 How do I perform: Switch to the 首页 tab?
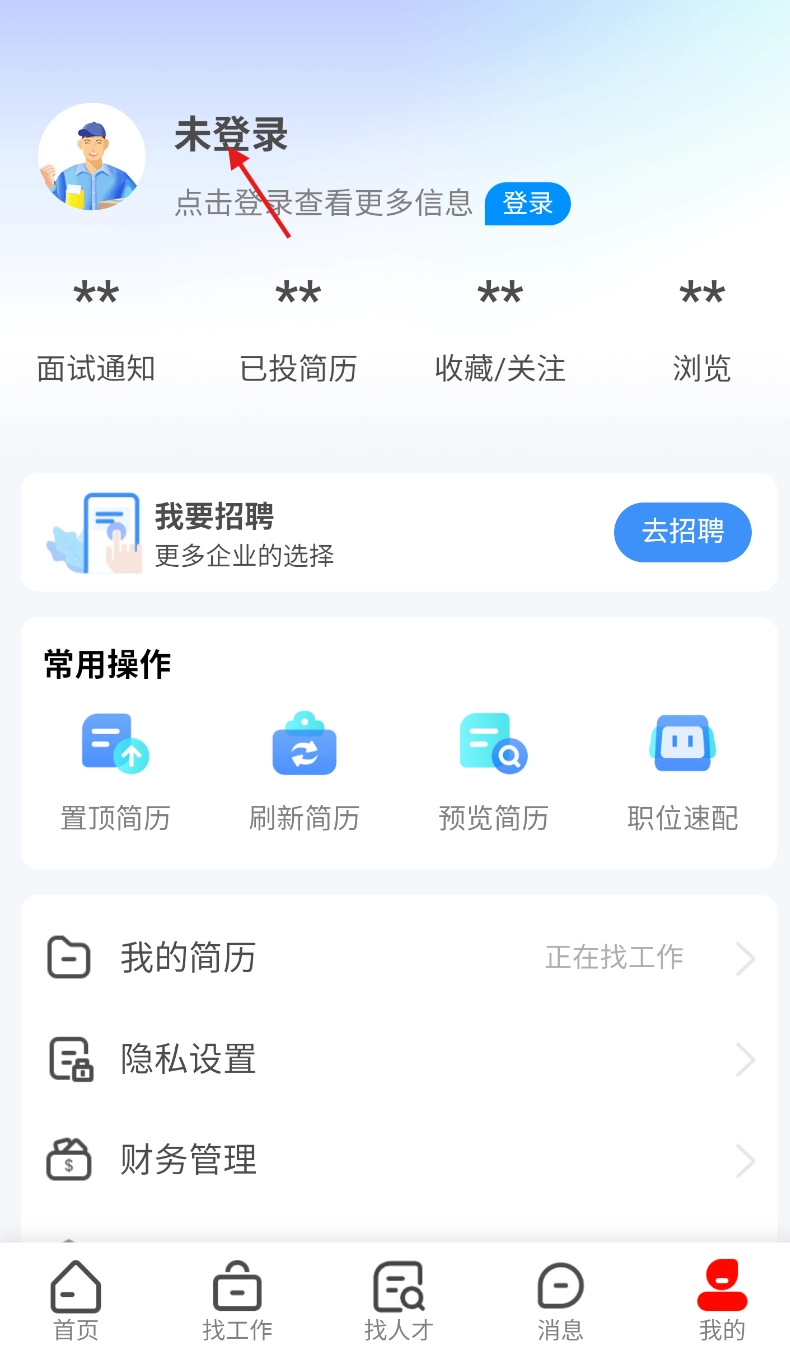tap(76, 1300)
